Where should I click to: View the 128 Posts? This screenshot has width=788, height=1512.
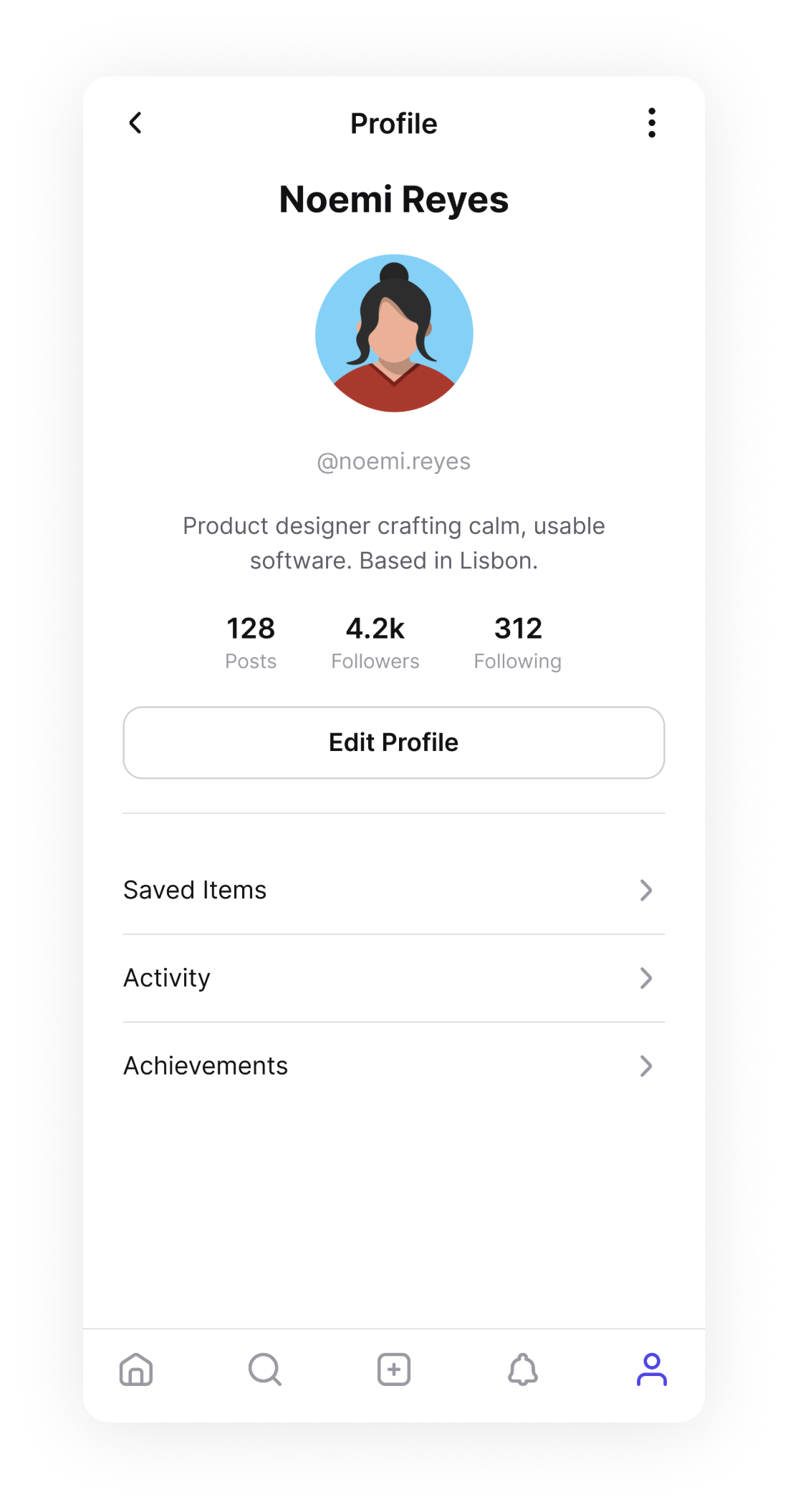pyautogui.click(x=251, y=643)
